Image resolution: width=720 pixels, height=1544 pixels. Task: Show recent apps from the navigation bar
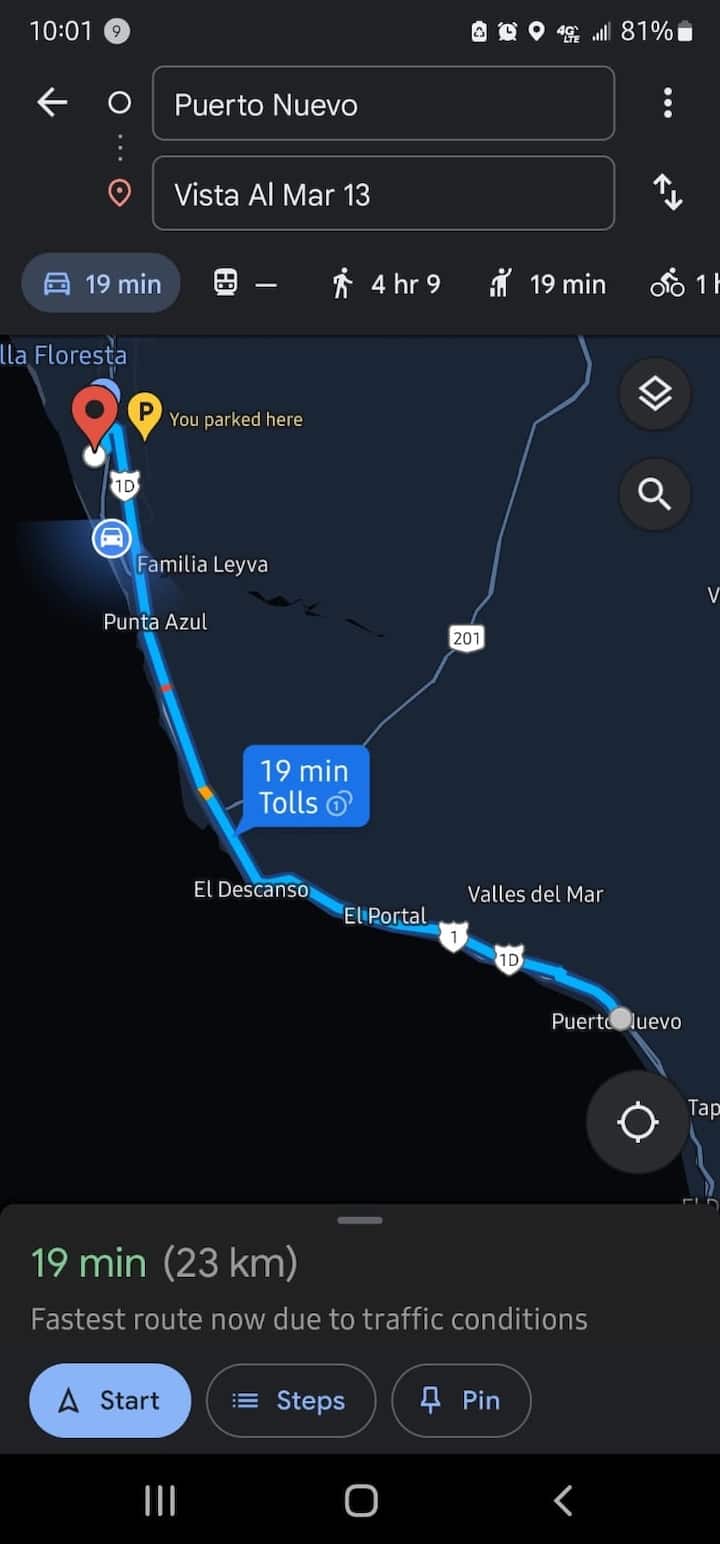(160, 1500)
